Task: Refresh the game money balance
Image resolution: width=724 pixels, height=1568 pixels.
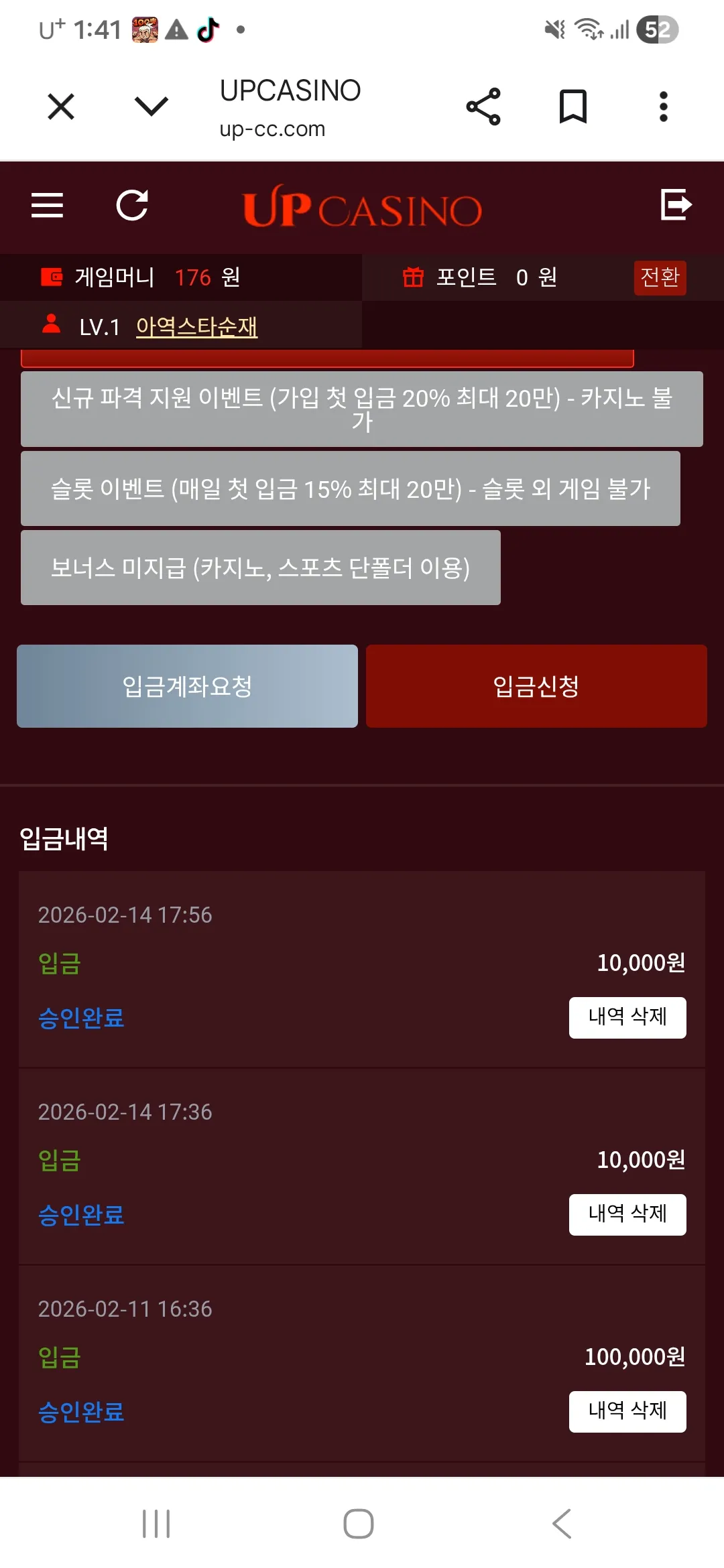Action: [132, 205]
